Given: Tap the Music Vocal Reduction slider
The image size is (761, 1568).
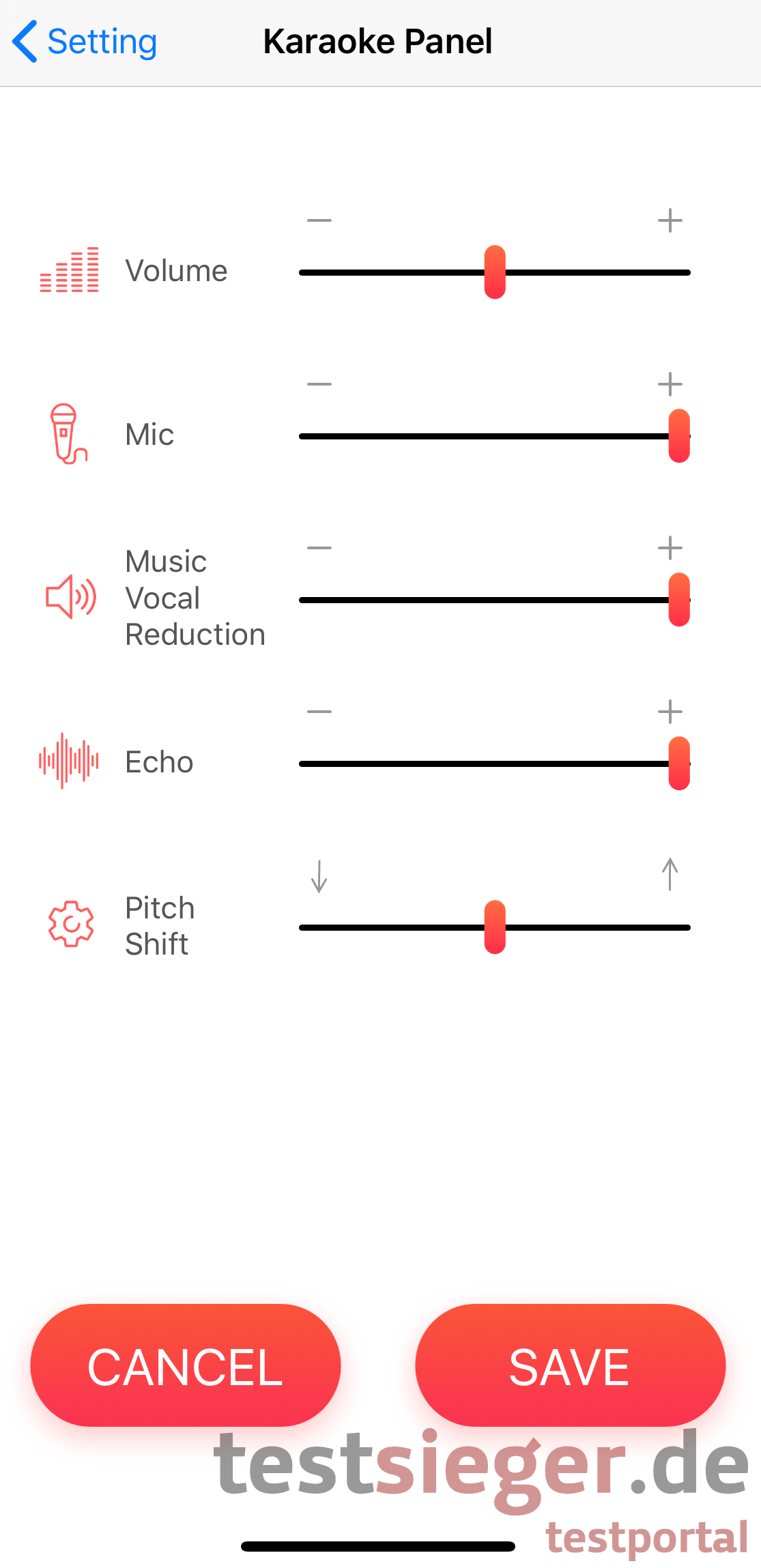Looking at the screenshot, I should 679,600.
